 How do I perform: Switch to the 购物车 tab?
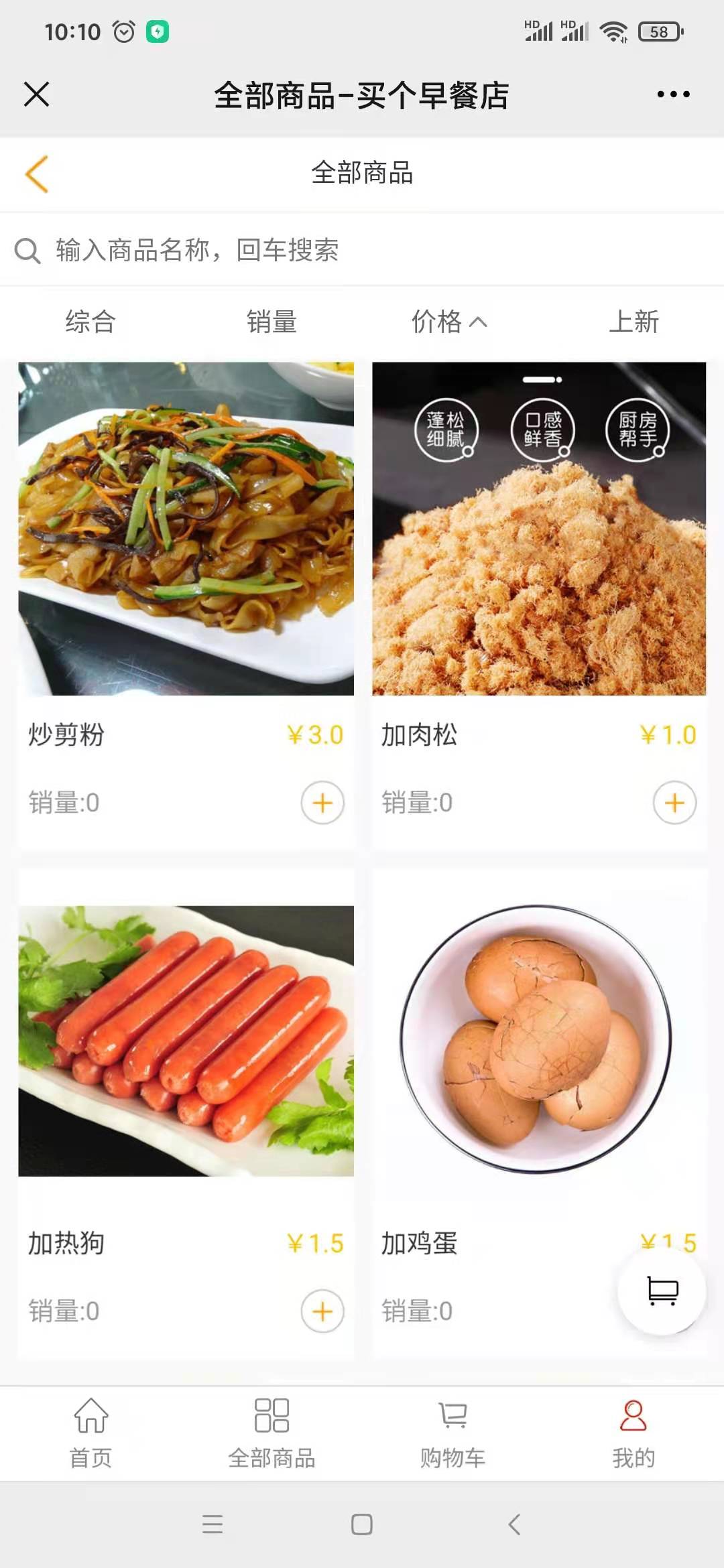click(452, 1431)
